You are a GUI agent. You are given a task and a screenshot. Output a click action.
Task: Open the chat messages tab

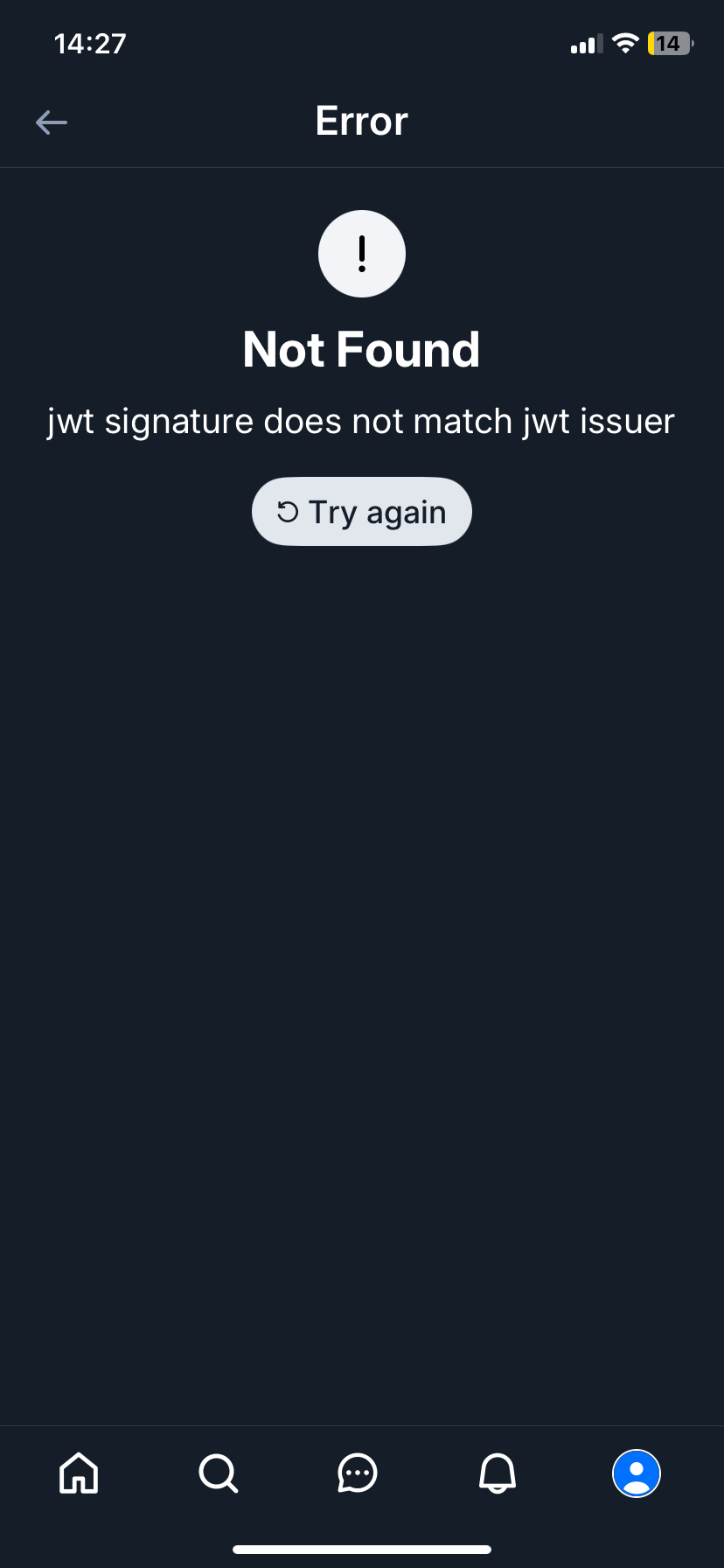(x=357, y=1473)
